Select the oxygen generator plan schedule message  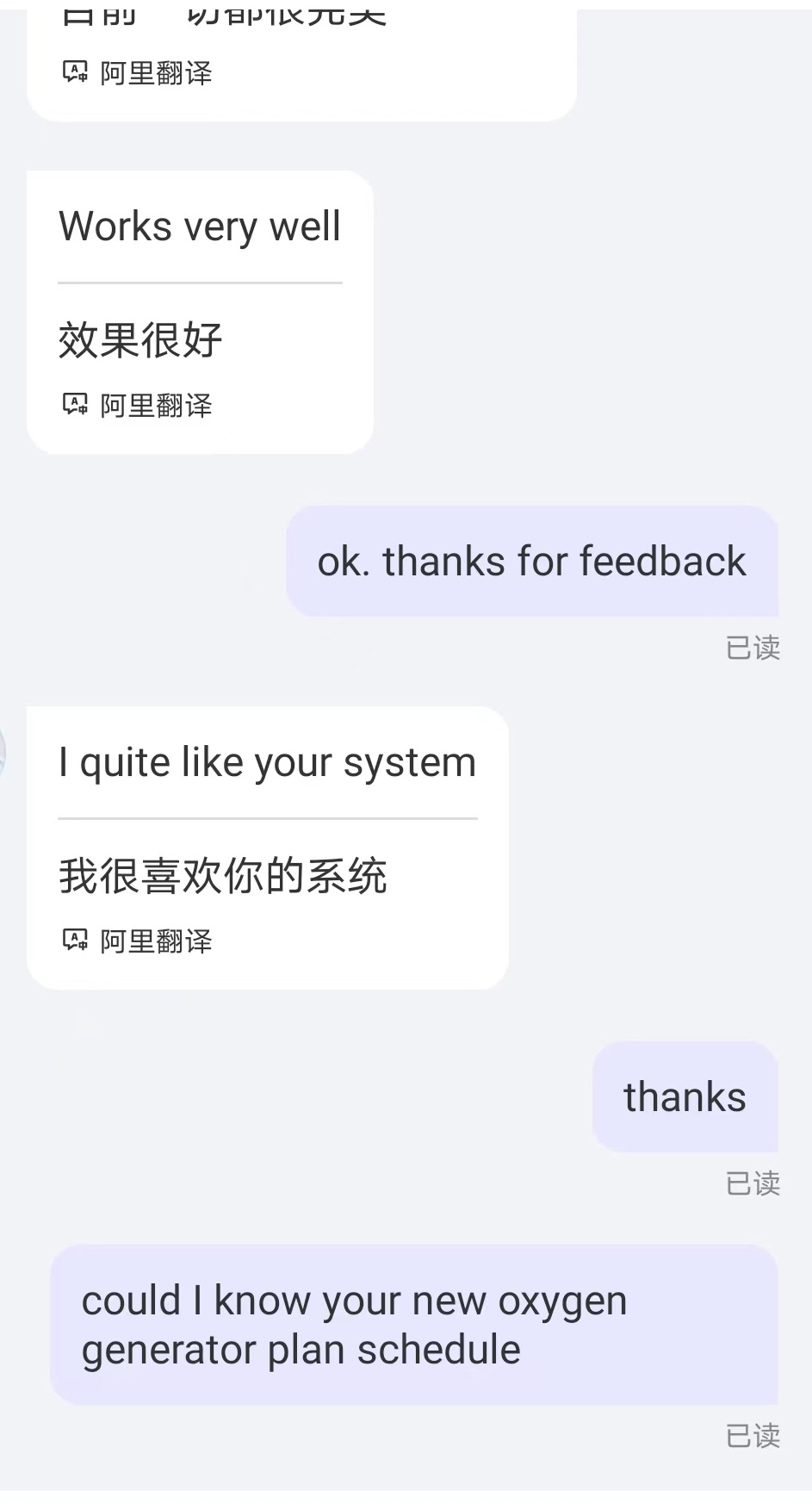click(x=413, y=1325)
